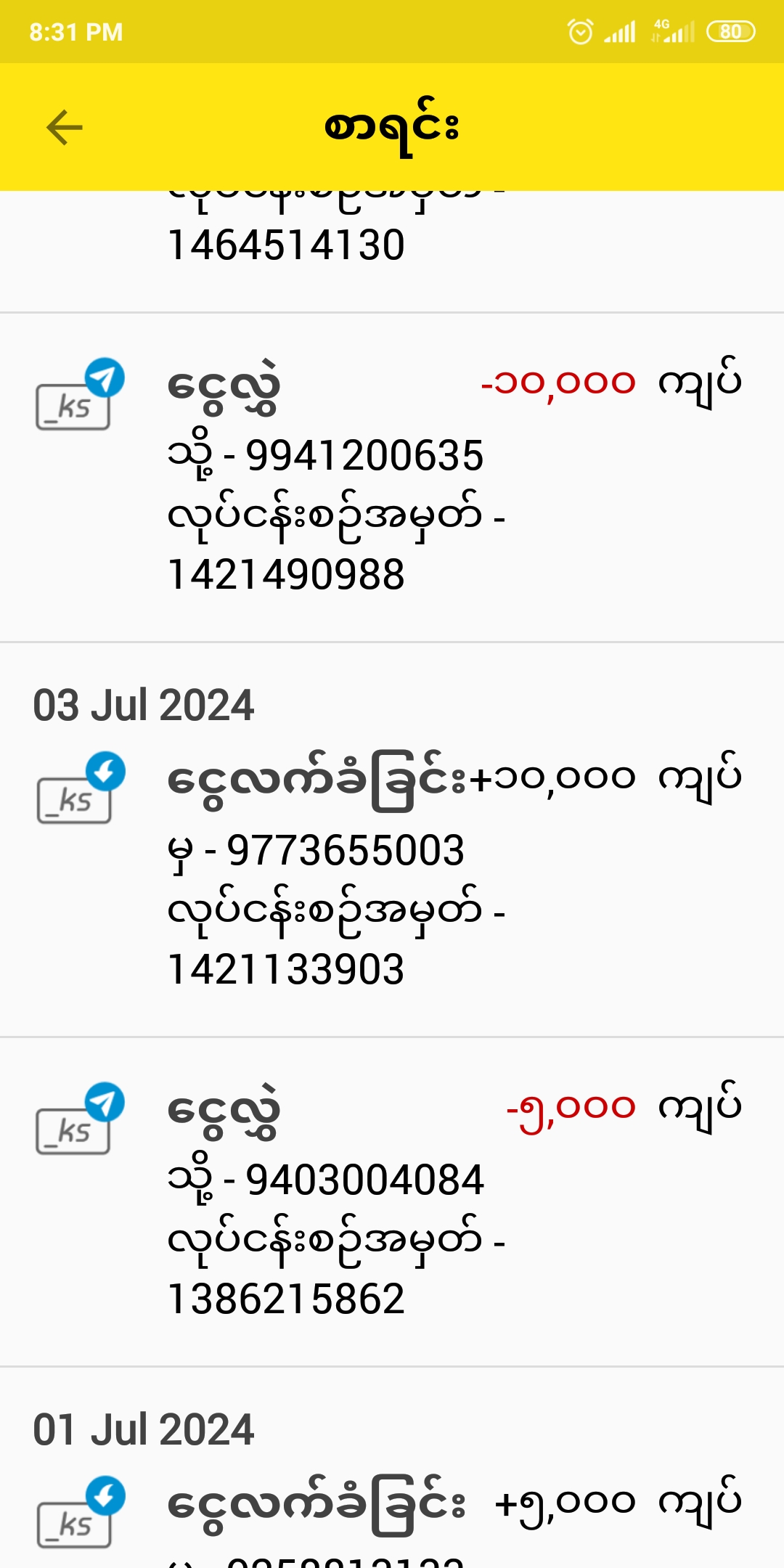Go back using the header arrow
This screenshot has width=784, height=1568.
65,128
